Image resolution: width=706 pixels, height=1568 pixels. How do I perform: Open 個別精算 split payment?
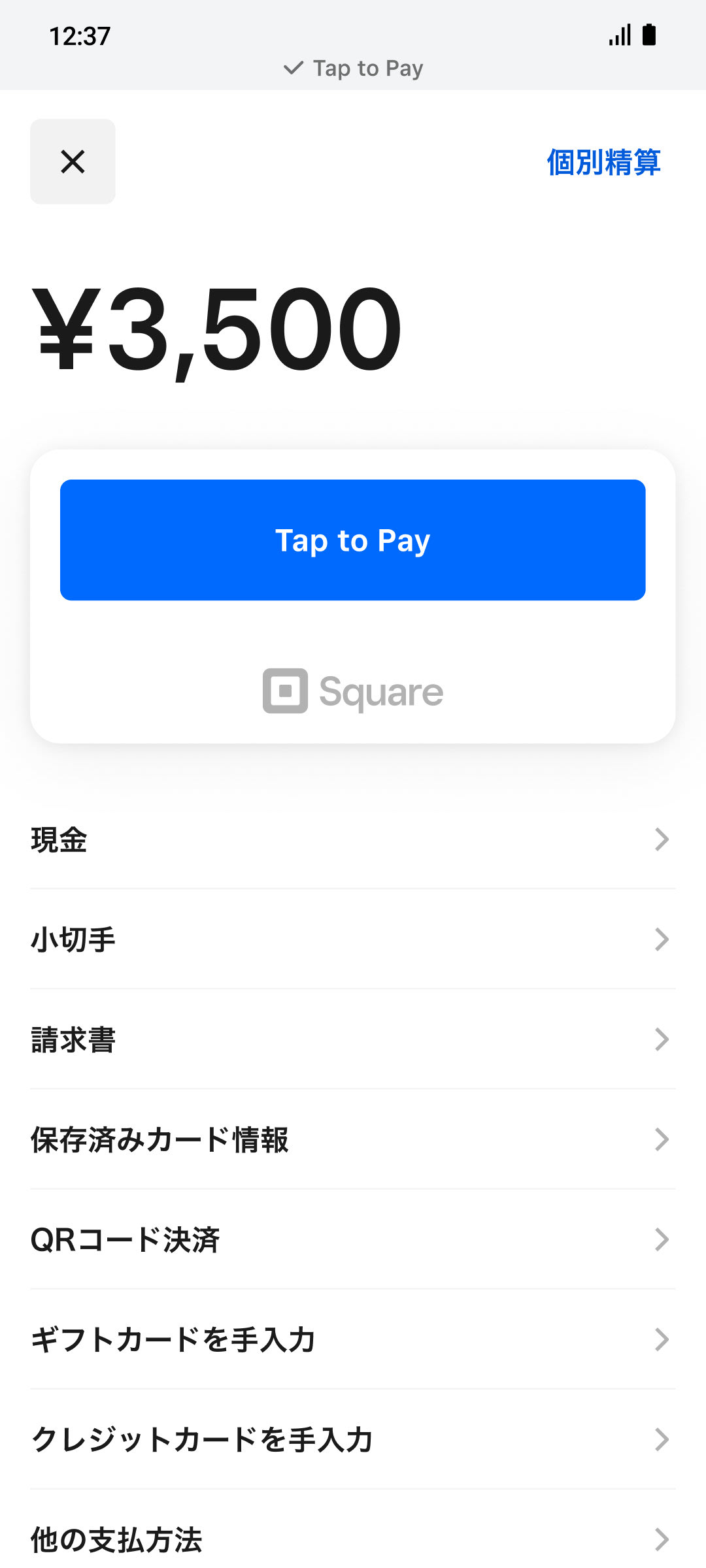[603, 163]
